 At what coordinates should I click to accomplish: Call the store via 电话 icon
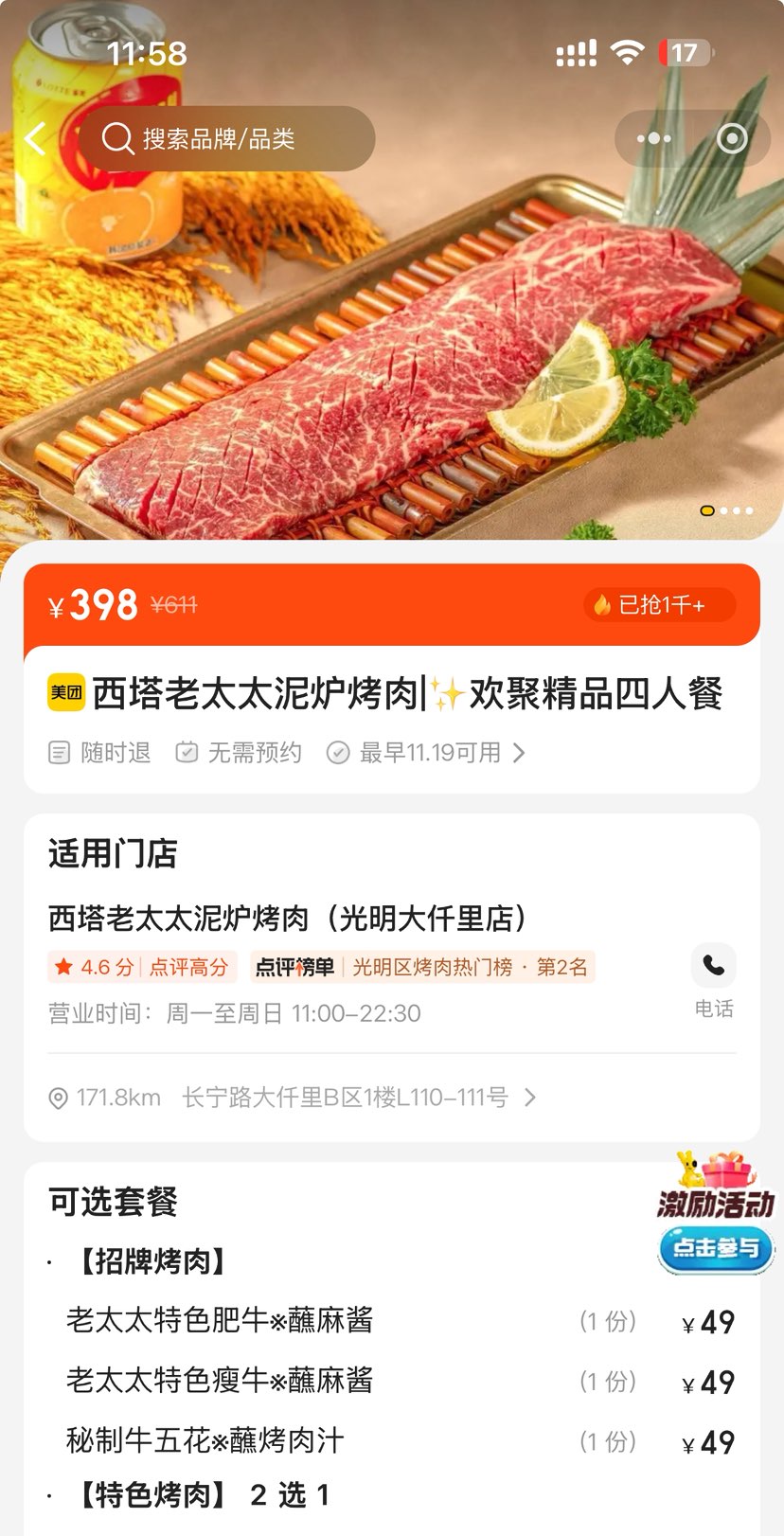(x=713, y=967)
